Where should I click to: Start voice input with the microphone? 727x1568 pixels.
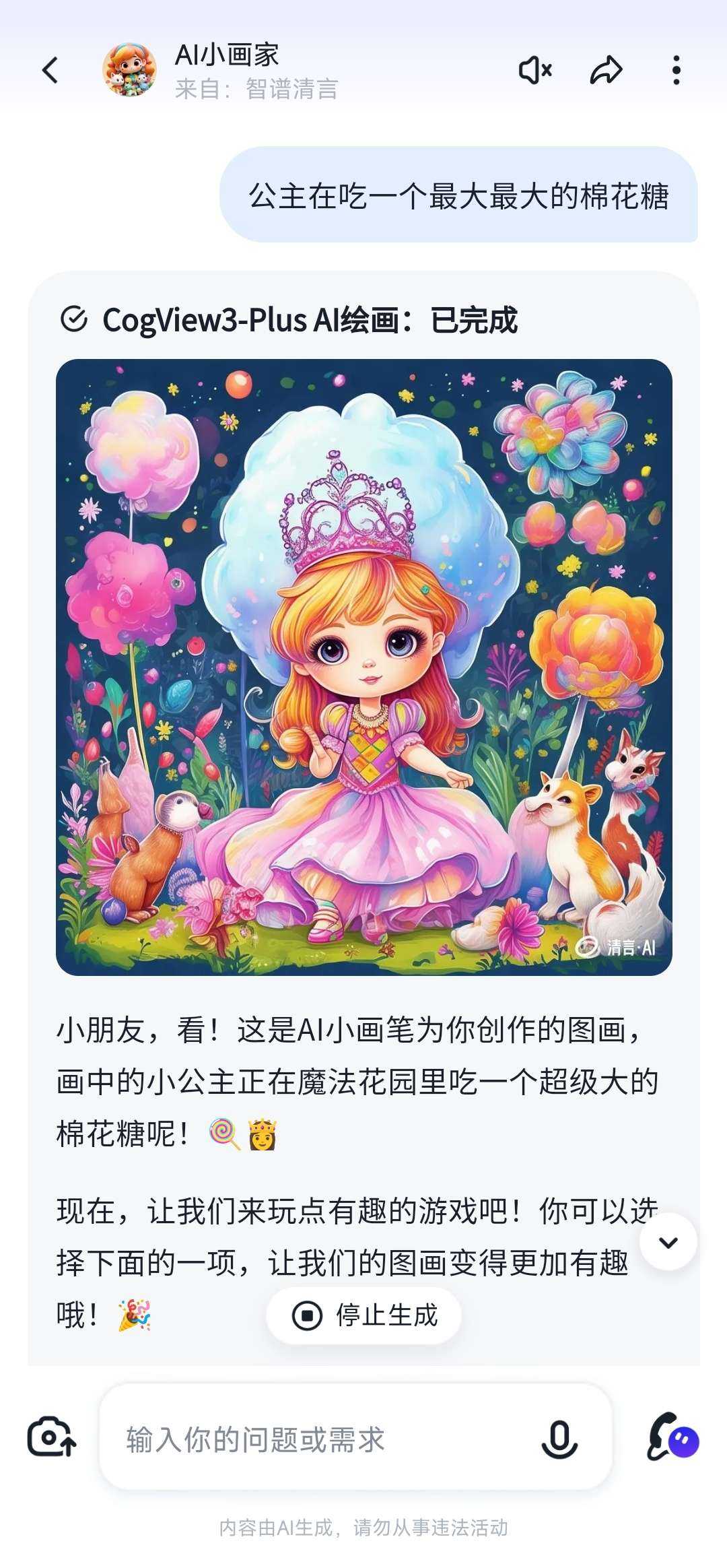point(559,1439)
